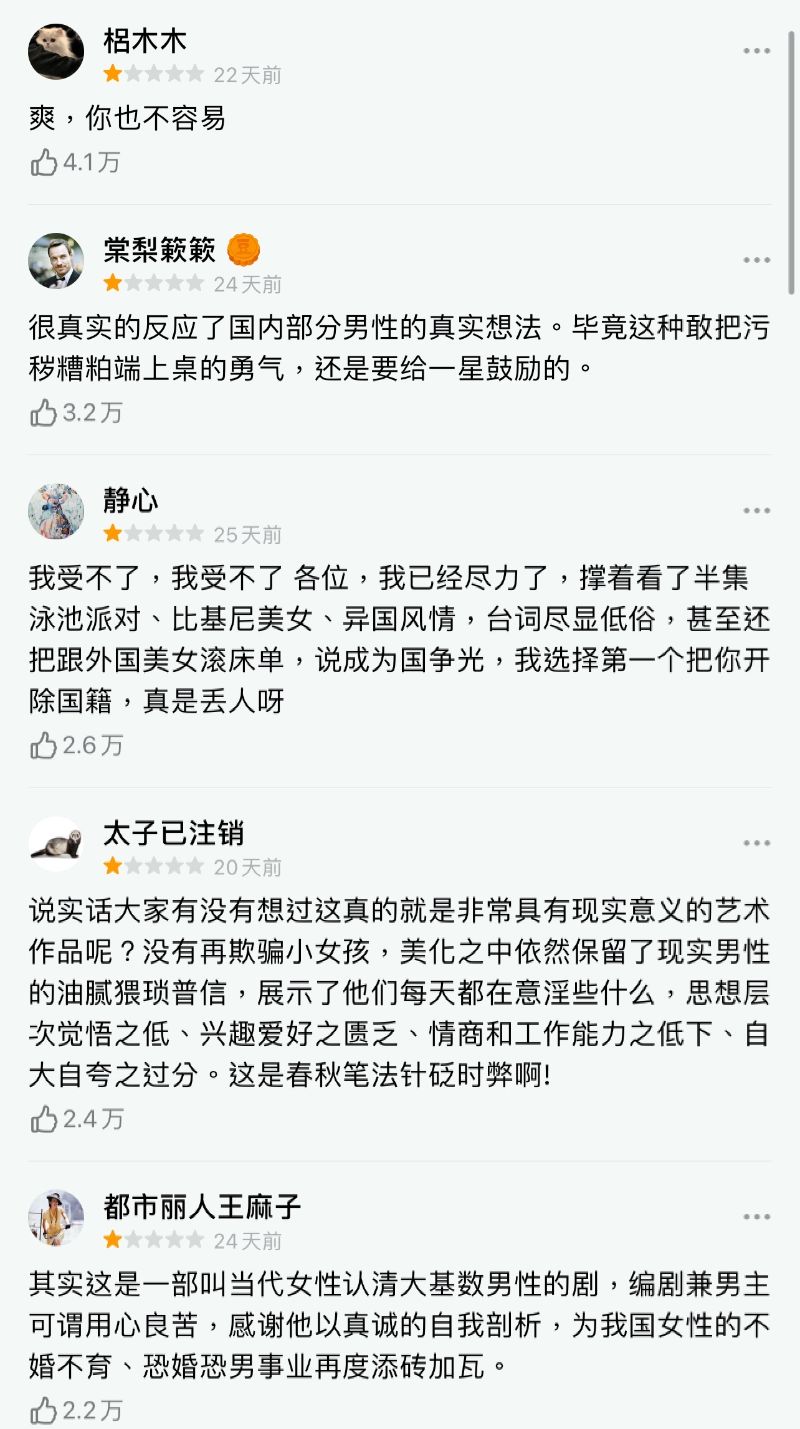Open the overflow menu for 太子已注销's review
The width and height of the screenshot is (800, 1429).
click(756, 844)
